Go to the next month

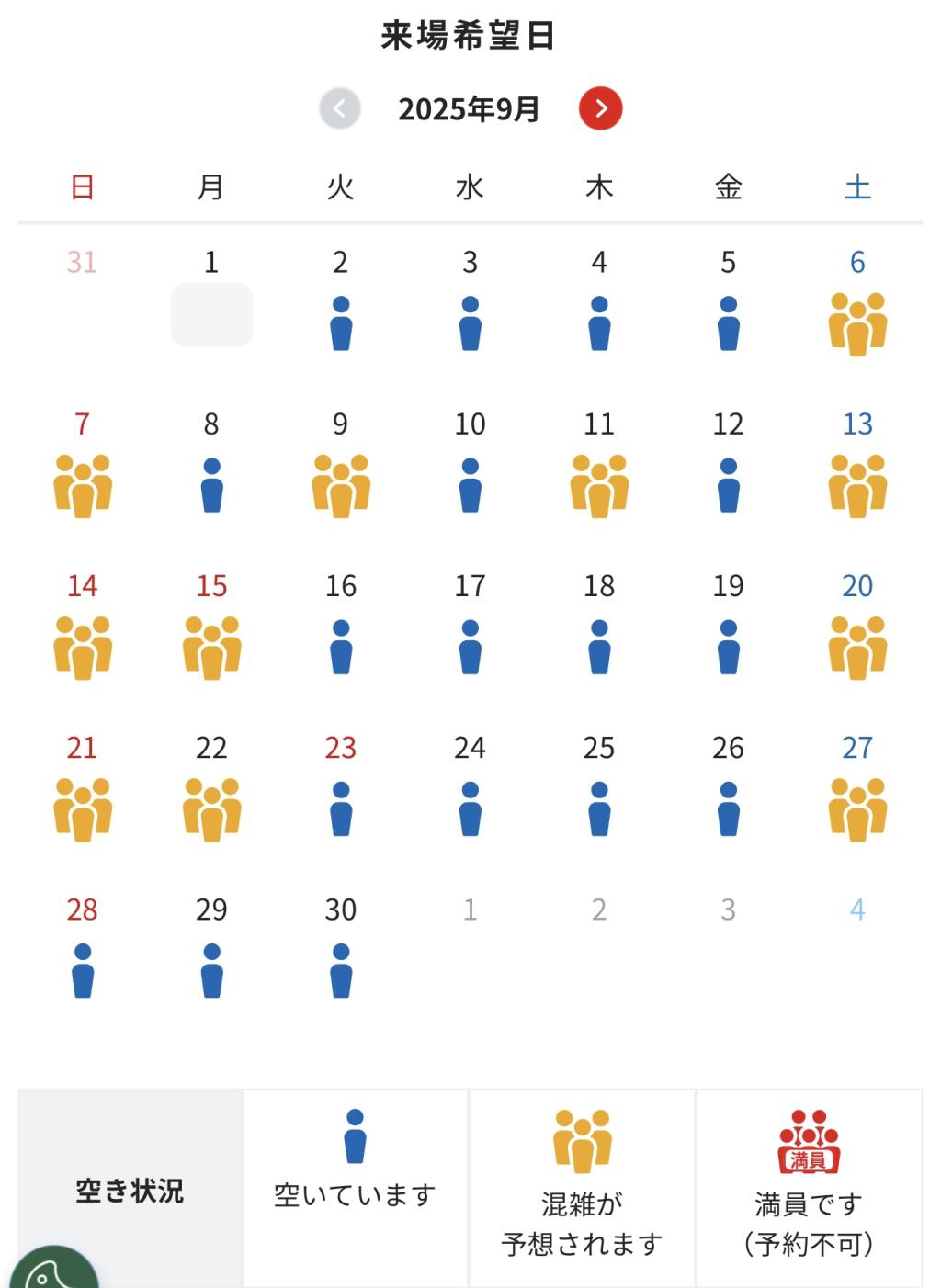click(x=600, y=108)
